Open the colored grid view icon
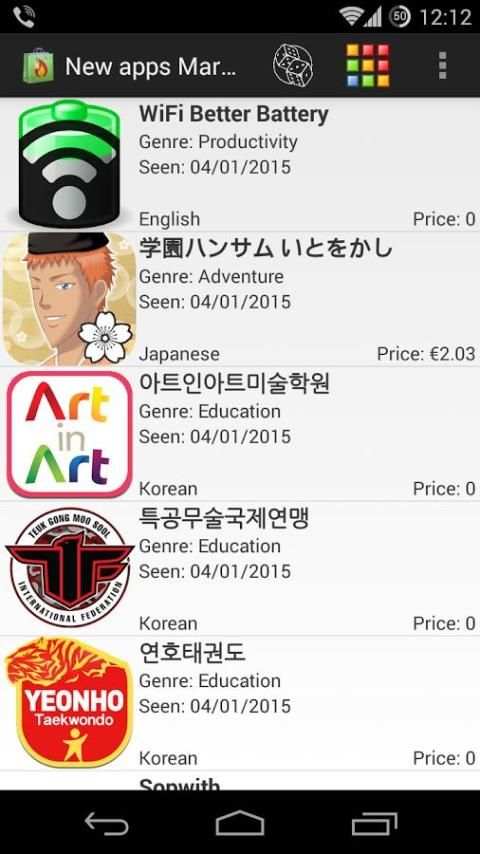 [x=368, y=66]
